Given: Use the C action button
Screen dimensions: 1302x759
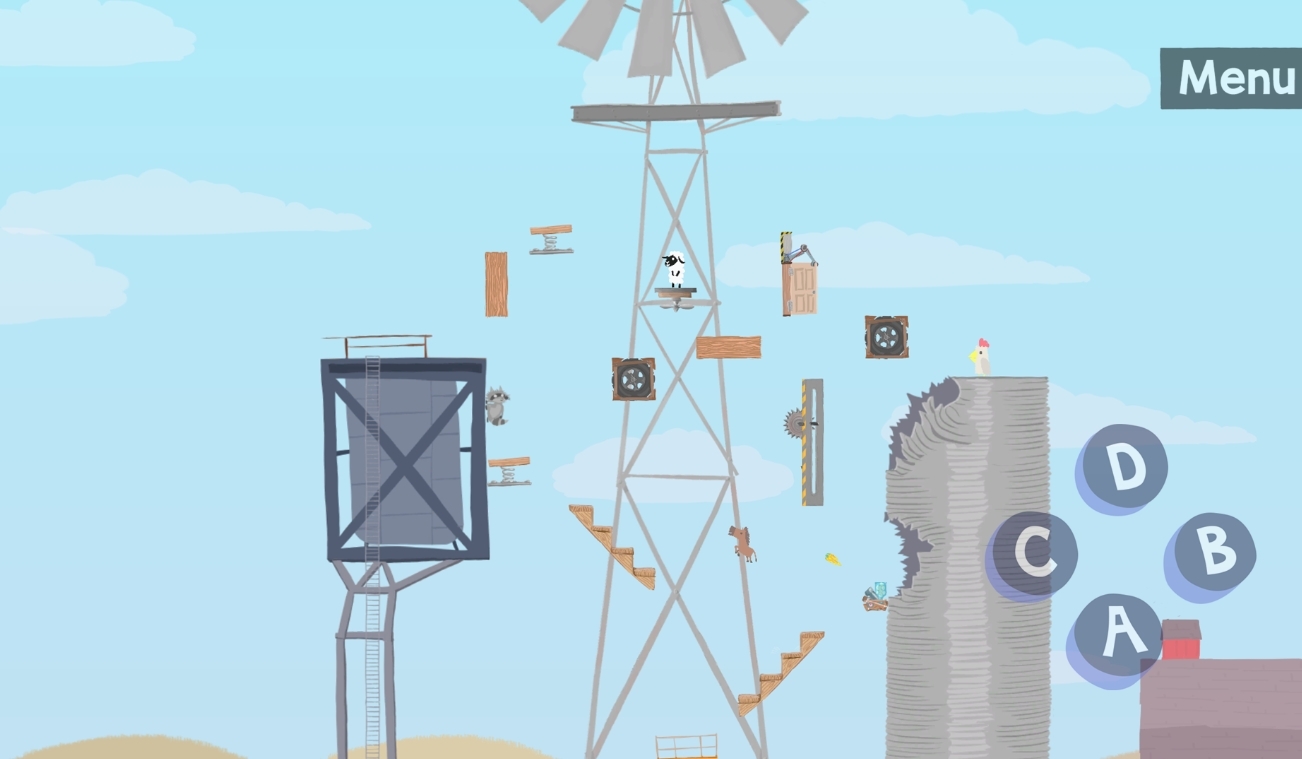Looking at the screenshot, I should click(1034, 553).
